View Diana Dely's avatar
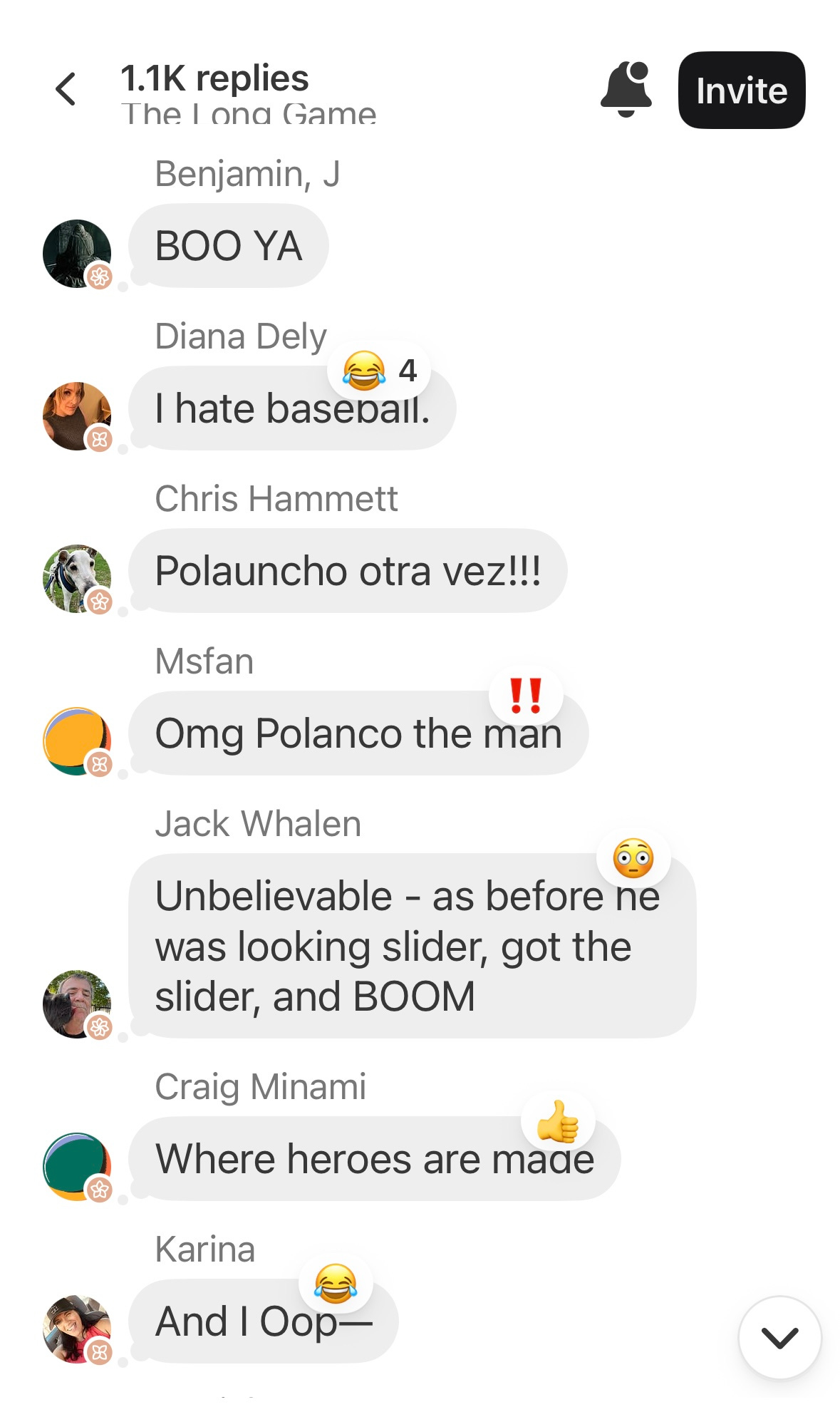Viewport: 840px width, 1407px height. click(77, 416)
